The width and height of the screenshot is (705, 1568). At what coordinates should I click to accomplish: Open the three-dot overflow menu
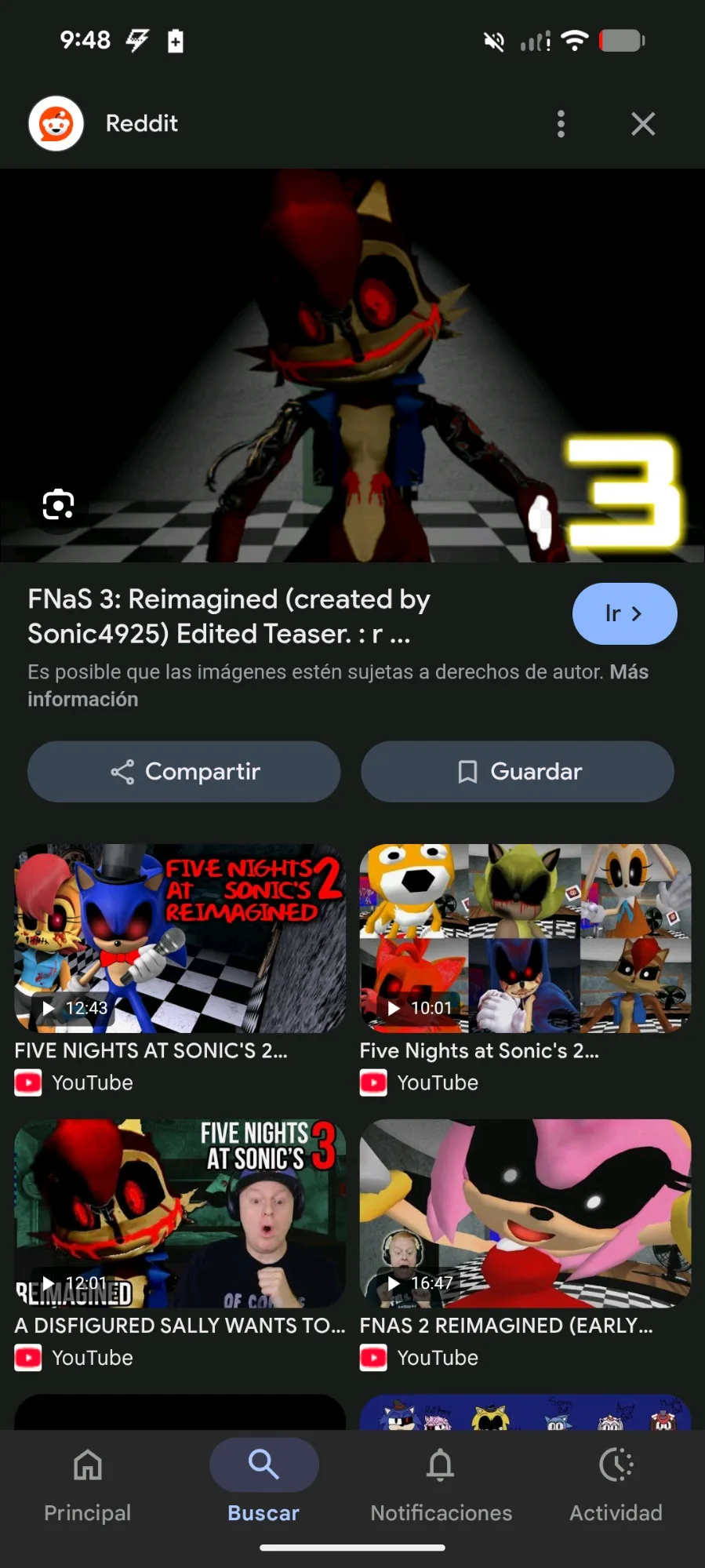click(x=561, y=124)
